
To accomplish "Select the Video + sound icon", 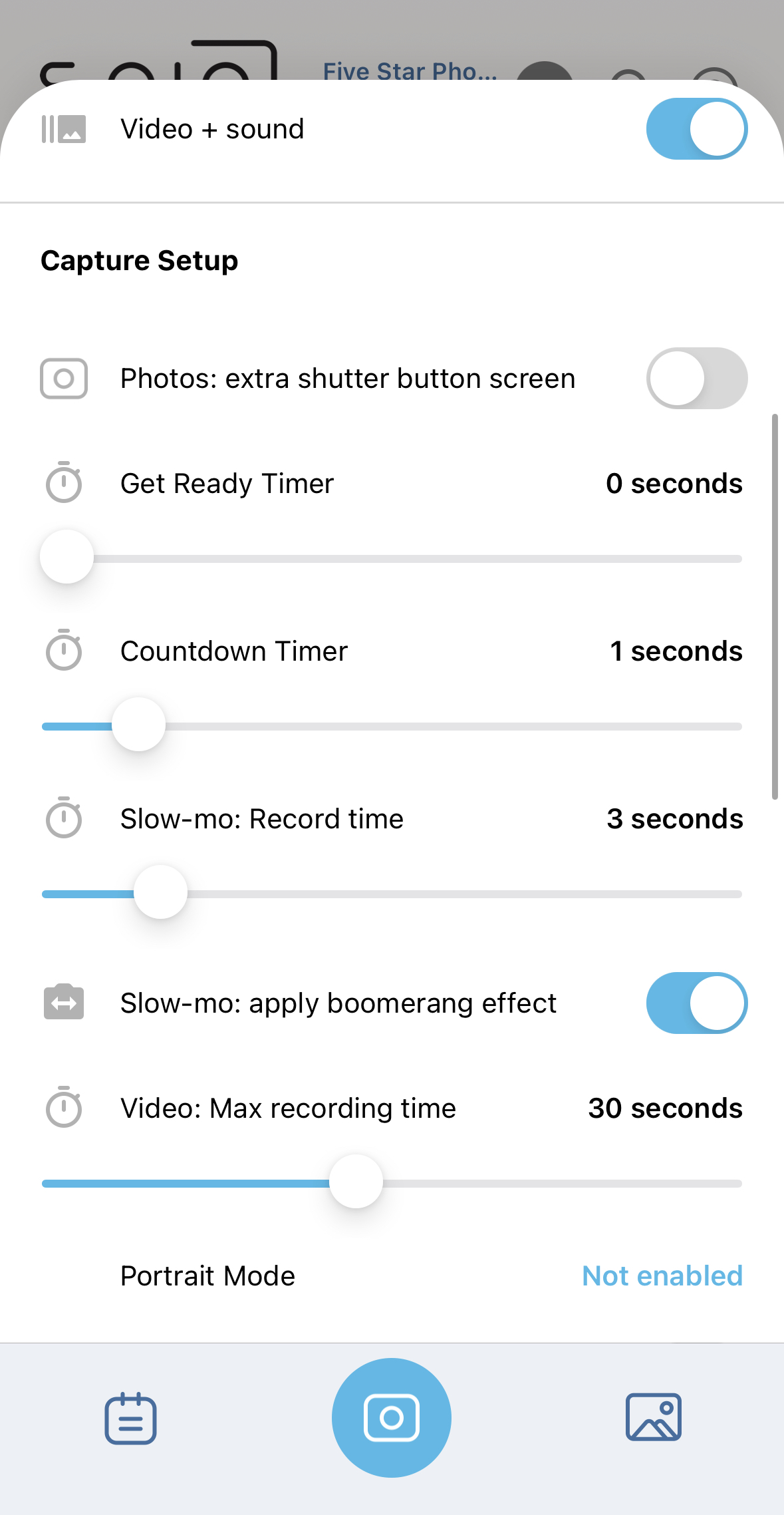I will (x=63, y=128).
